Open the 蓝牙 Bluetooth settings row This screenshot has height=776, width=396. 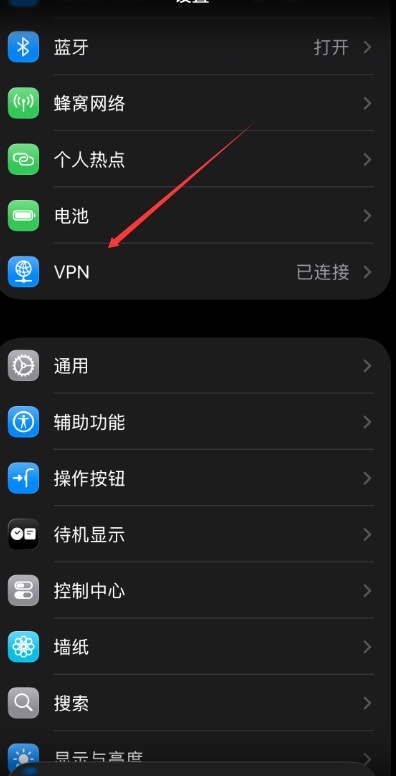click(195, 47)
